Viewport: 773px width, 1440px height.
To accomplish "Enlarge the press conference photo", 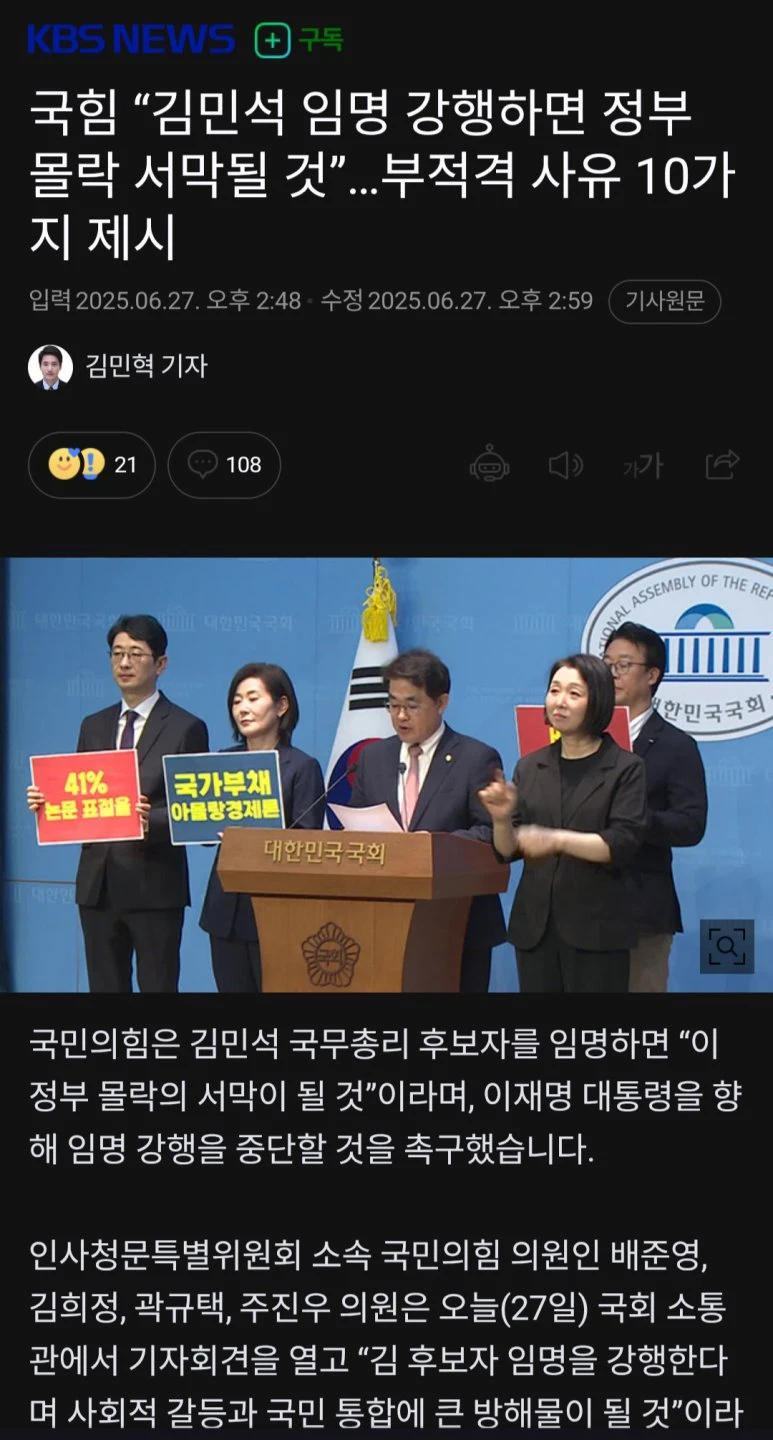I will coord(726,945).
